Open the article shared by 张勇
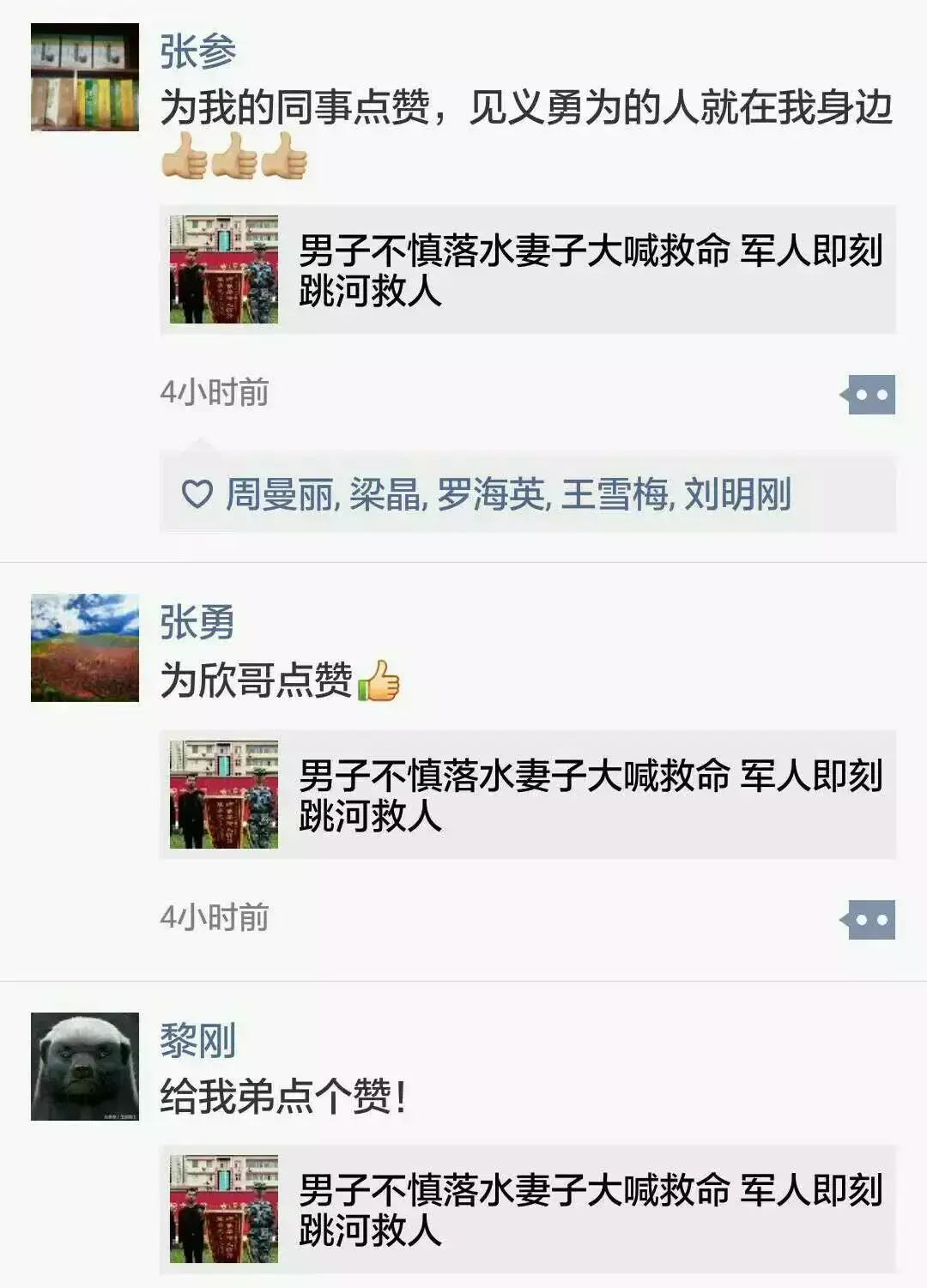927x1288 pixels. coord(527,795)
